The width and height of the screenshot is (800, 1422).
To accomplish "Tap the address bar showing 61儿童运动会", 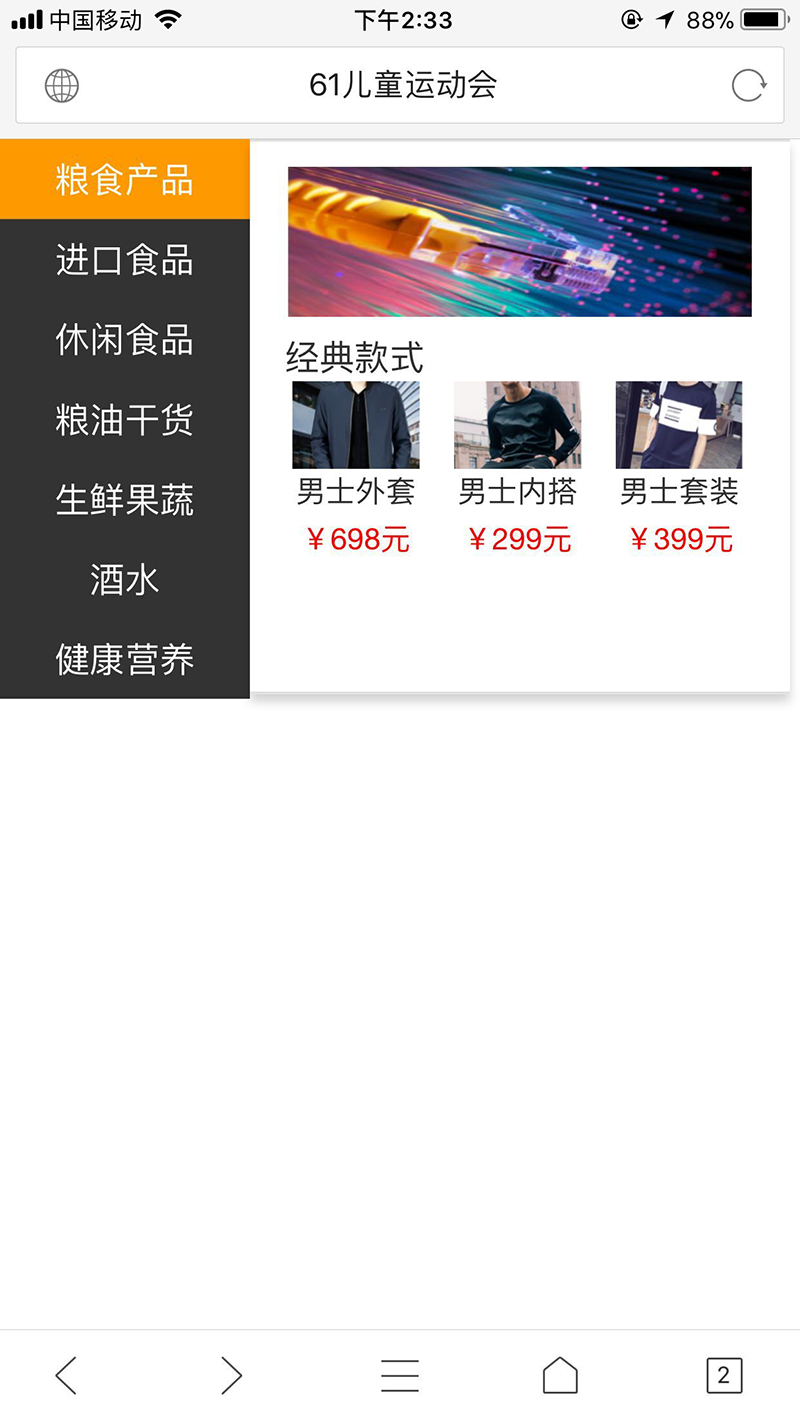I will pos(400,86).
